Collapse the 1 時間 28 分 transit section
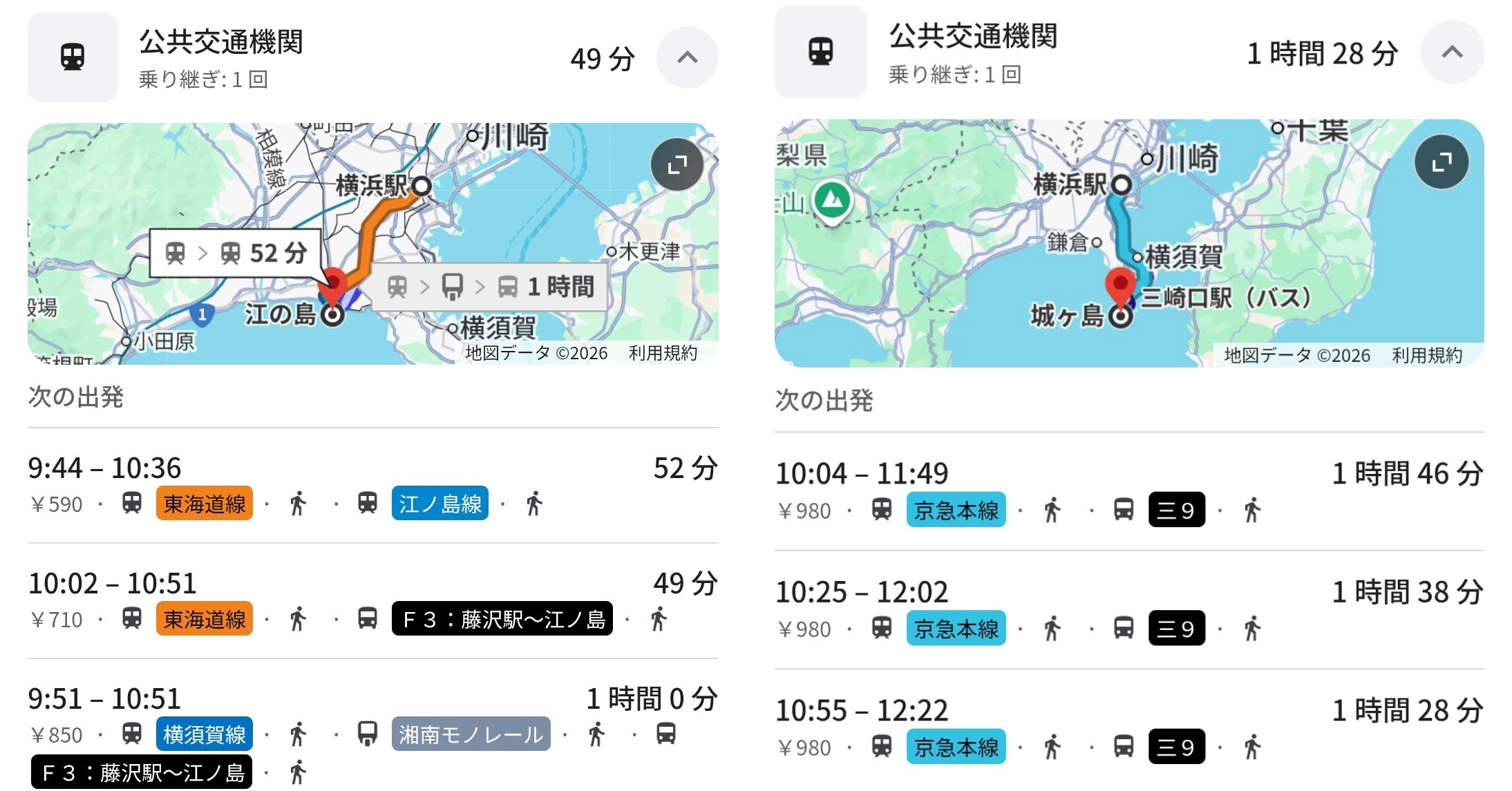 [1451, 53]
